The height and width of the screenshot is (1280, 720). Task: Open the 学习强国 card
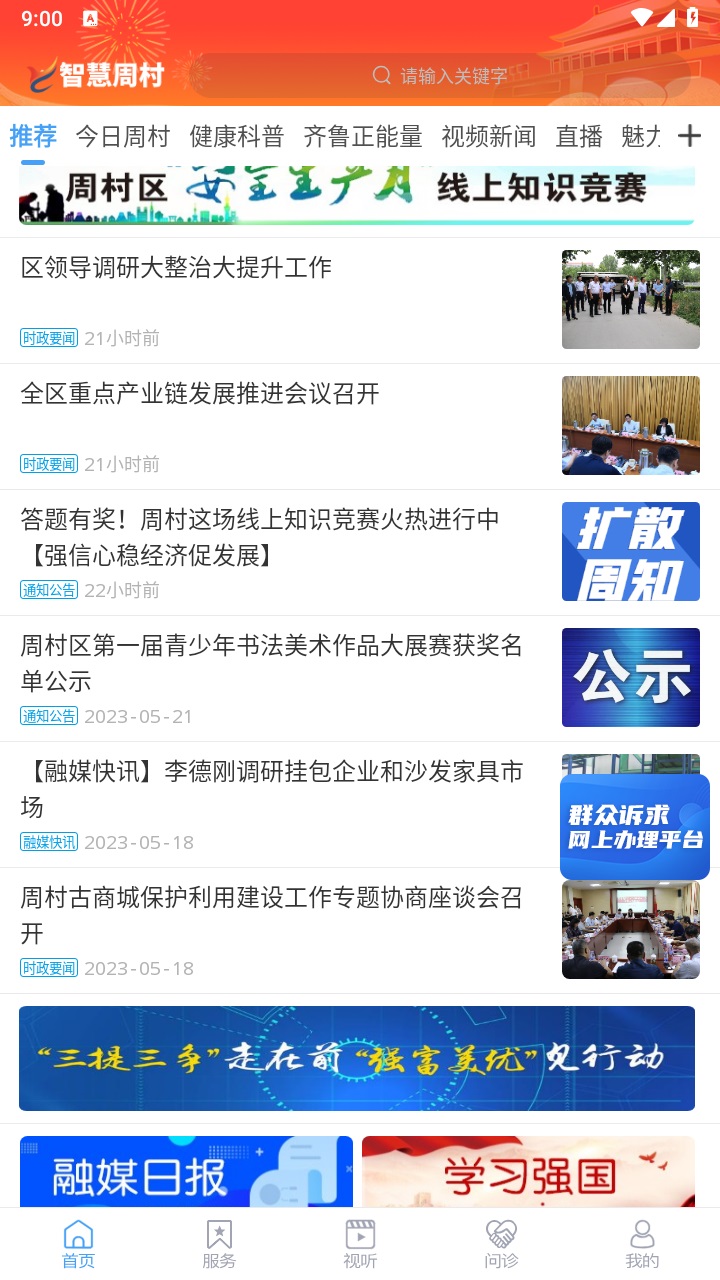coord(528,1172)
